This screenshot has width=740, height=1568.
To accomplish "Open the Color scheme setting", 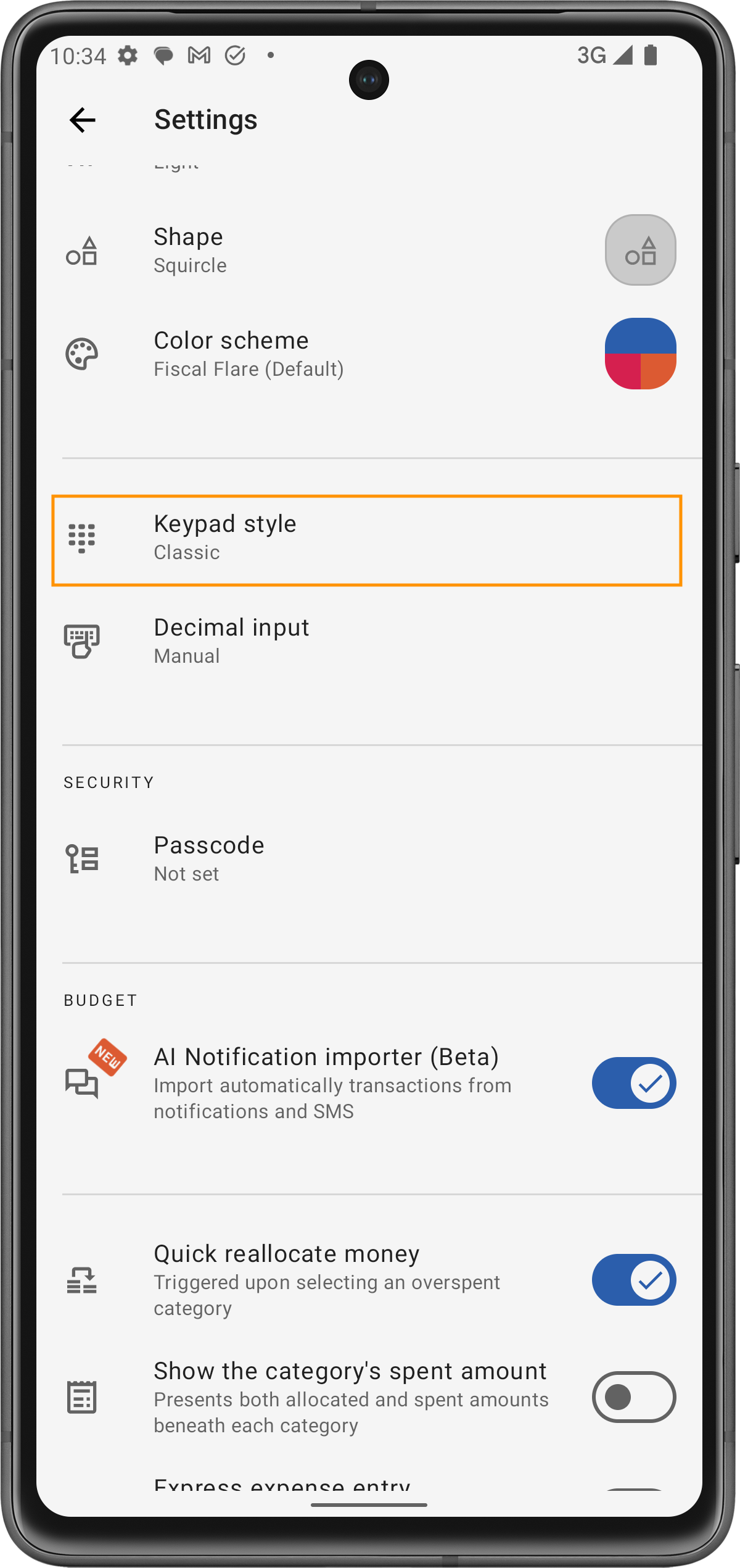I will point(370,354).
